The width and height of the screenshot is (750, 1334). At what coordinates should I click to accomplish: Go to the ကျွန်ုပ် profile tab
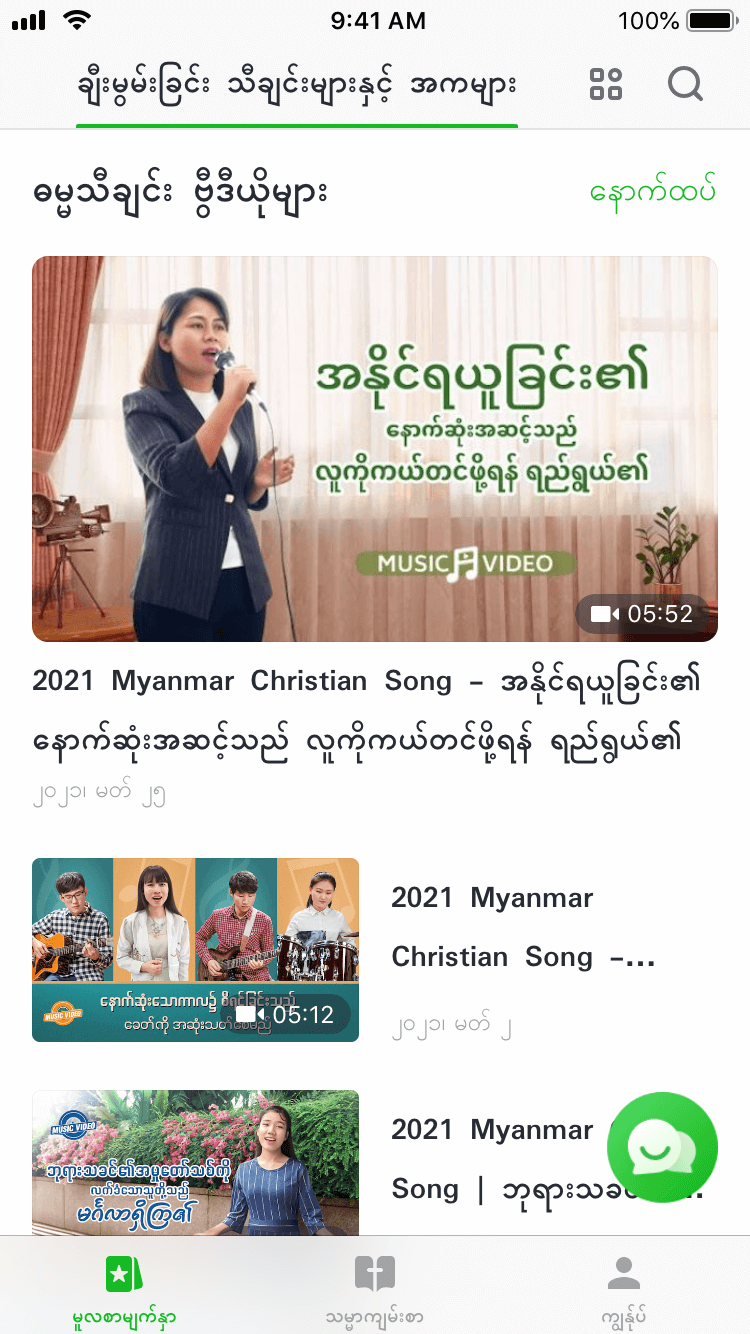[624, 1290]
